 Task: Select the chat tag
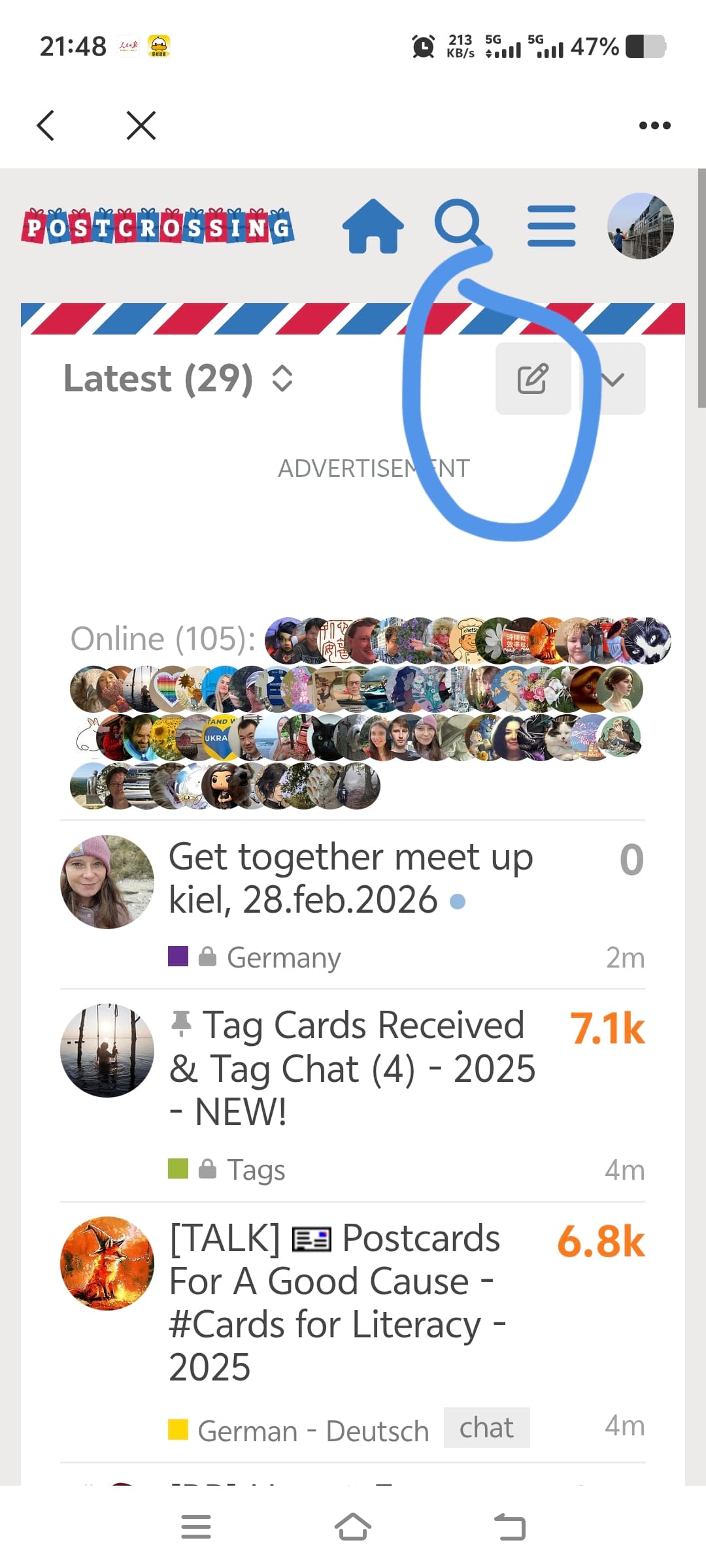(x=486, y=1428)
